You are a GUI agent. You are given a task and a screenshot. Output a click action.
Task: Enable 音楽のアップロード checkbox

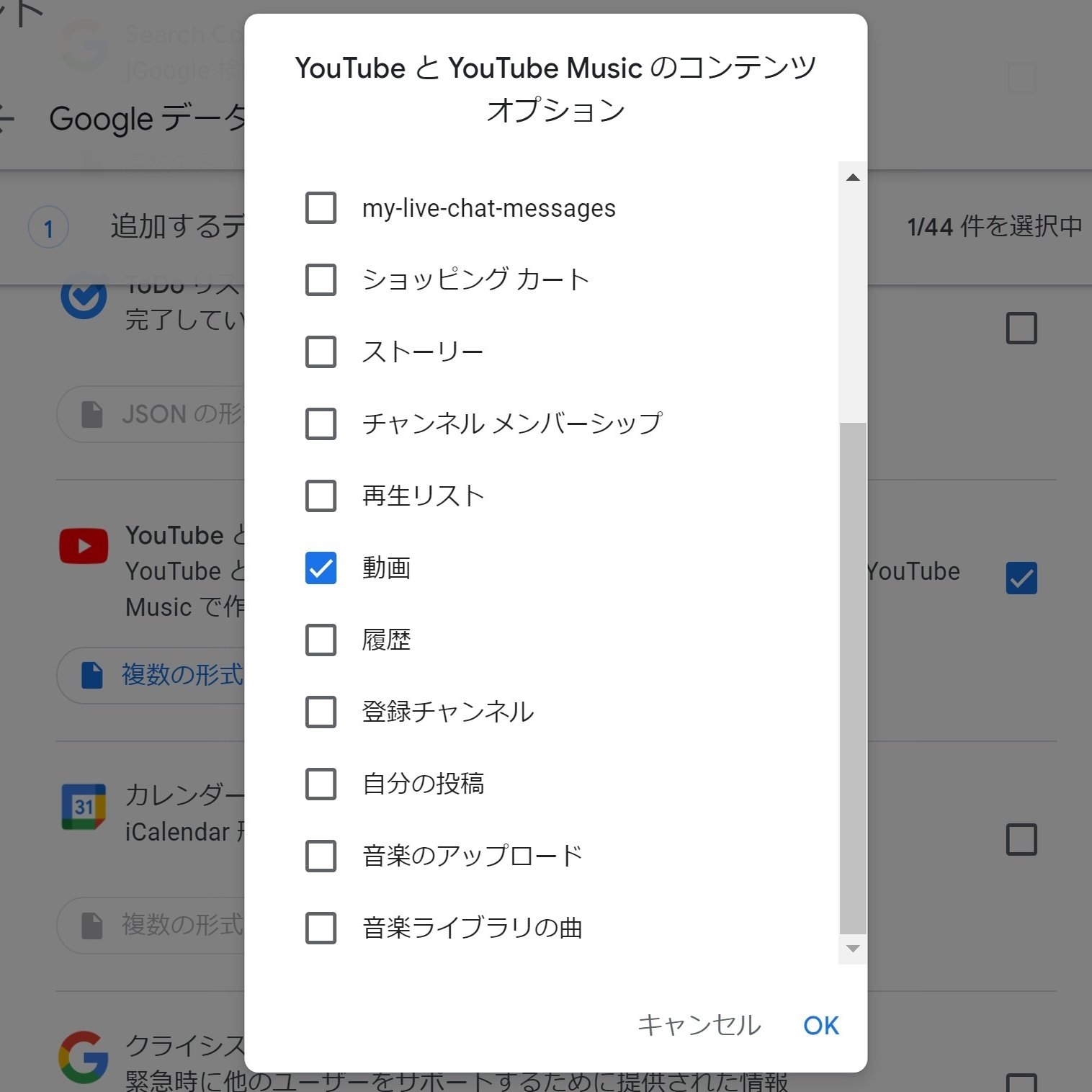pyautogui.click(x=321, y=856)
